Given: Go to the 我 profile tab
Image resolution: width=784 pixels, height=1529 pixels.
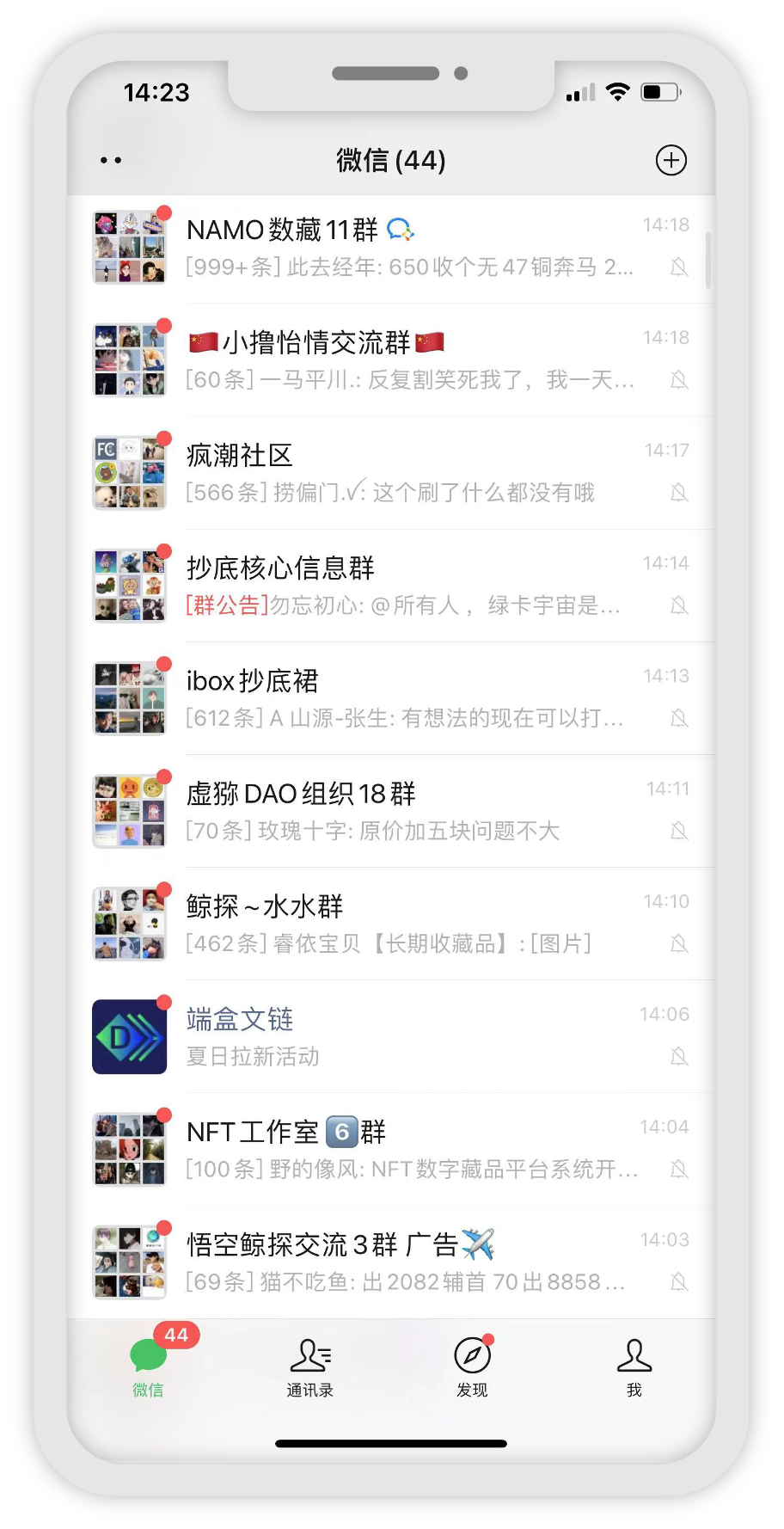Looking at the screenshot, I should click(x=634, y=1366).
